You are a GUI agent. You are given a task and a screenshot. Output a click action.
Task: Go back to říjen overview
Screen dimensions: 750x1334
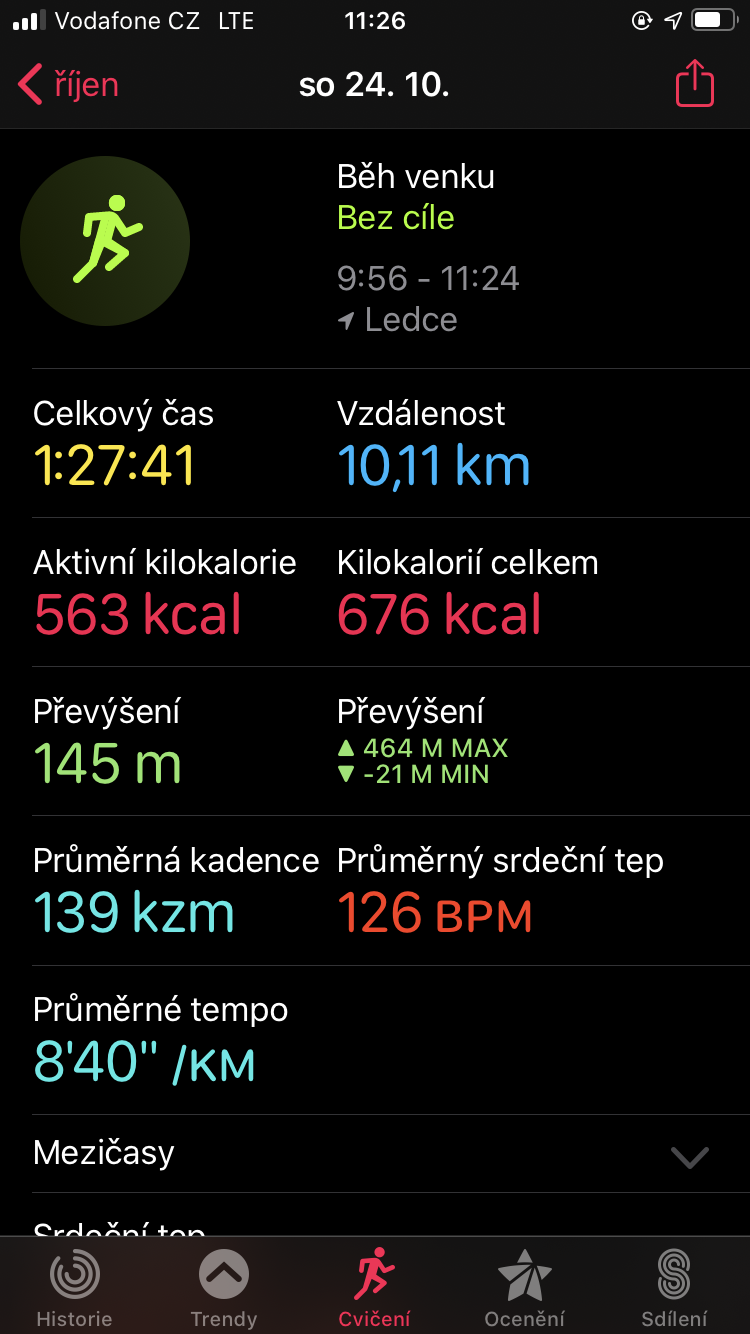coord(68,85)
